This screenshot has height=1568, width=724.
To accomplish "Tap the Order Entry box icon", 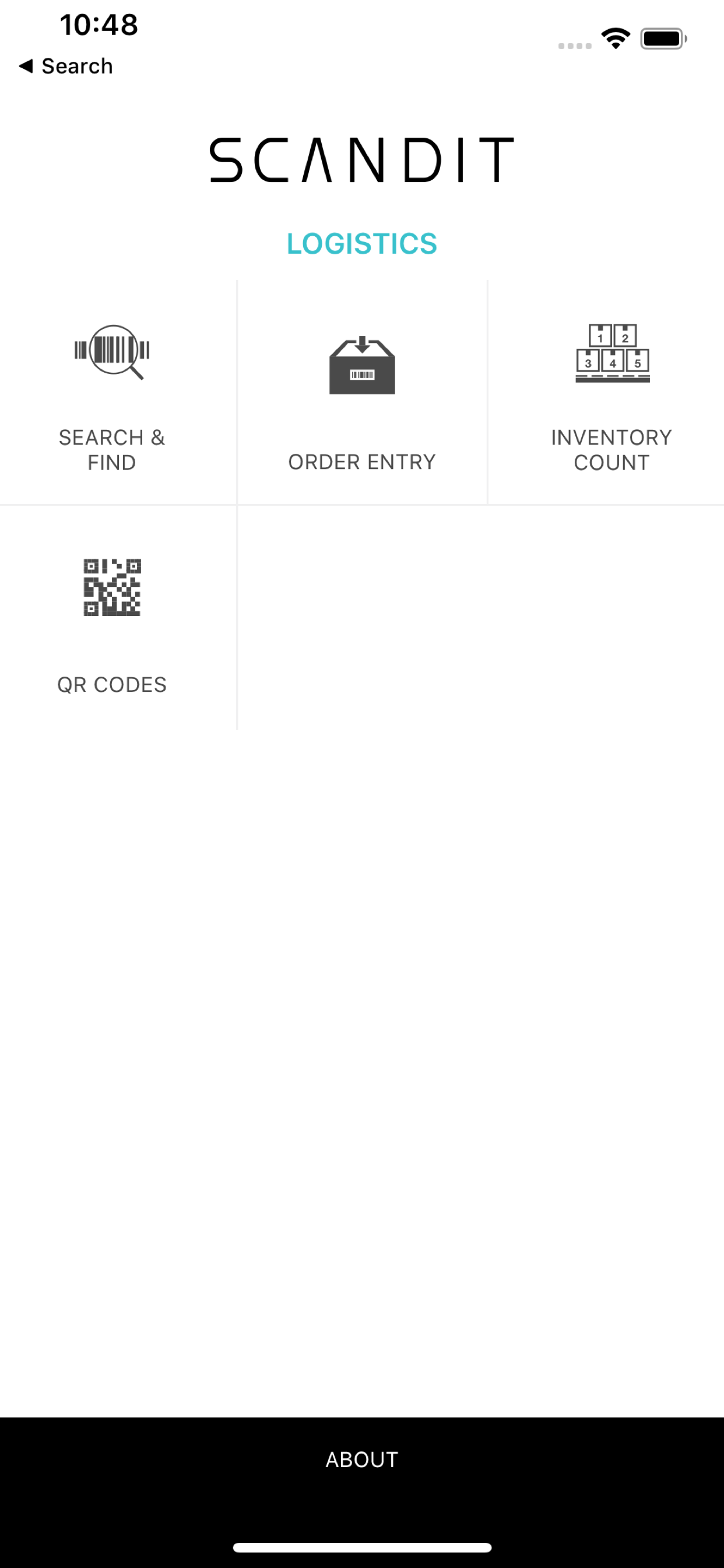I will coord(362,365).
